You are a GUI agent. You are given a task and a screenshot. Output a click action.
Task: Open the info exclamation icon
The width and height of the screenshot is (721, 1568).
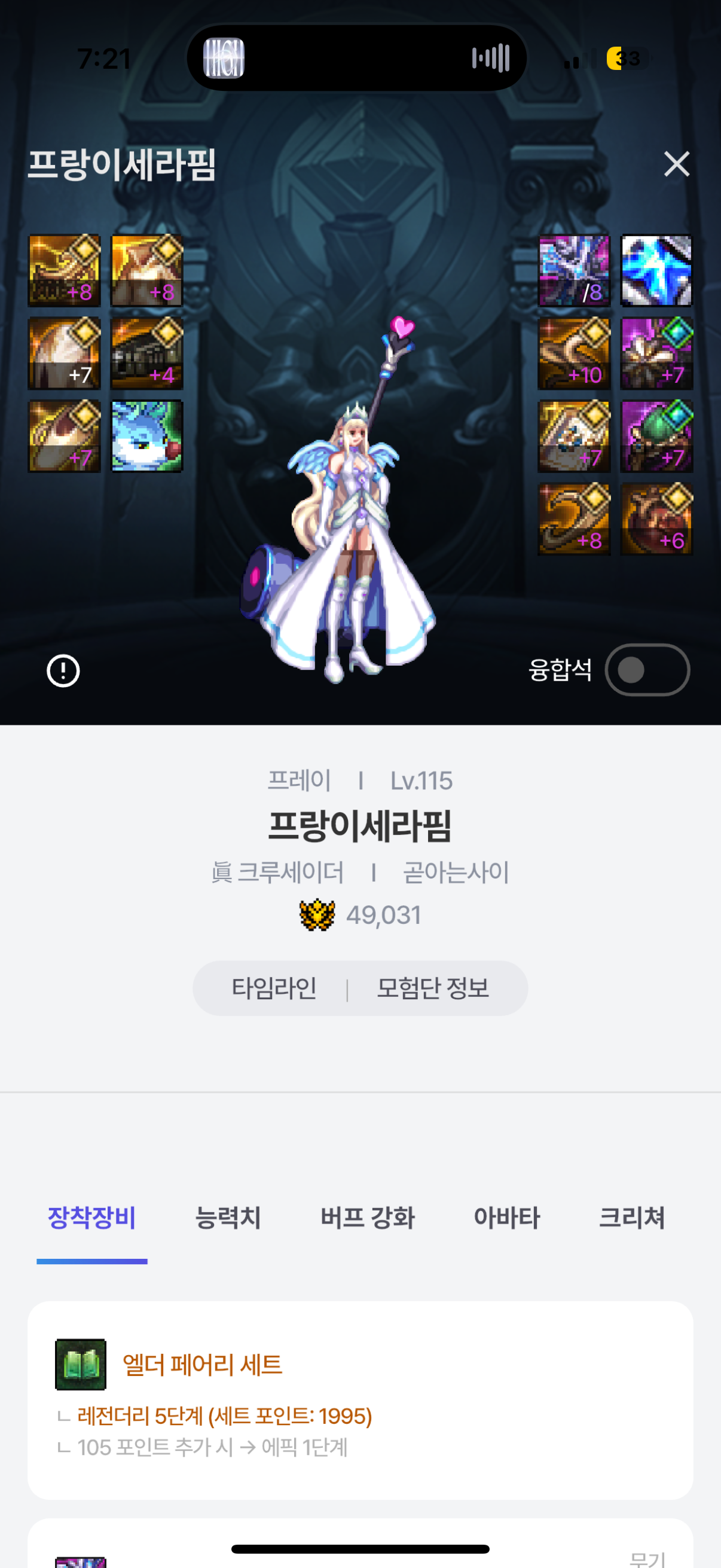(x=63, y=671)
